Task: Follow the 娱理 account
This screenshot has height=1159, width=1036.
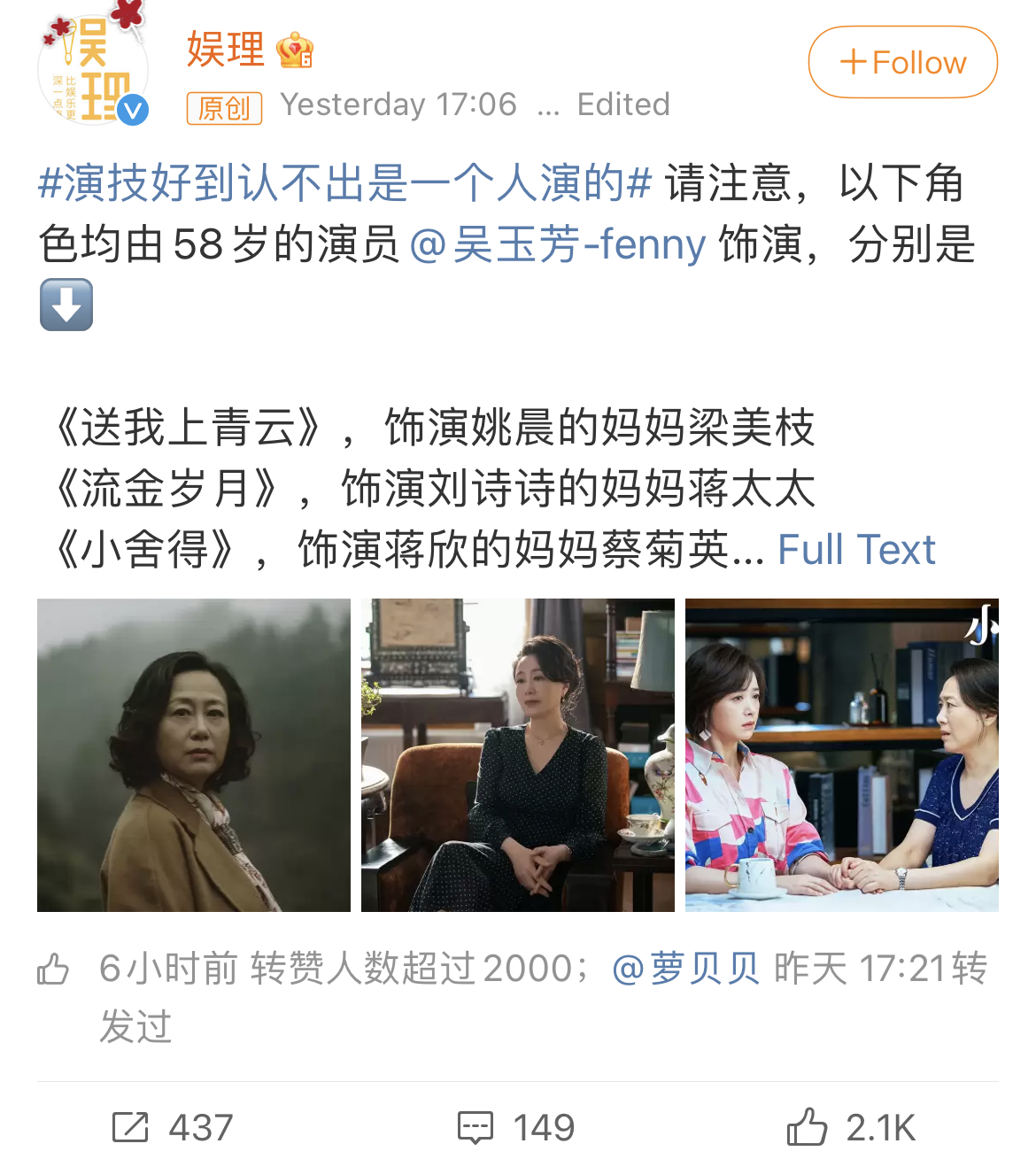Action: pos(902,62)
